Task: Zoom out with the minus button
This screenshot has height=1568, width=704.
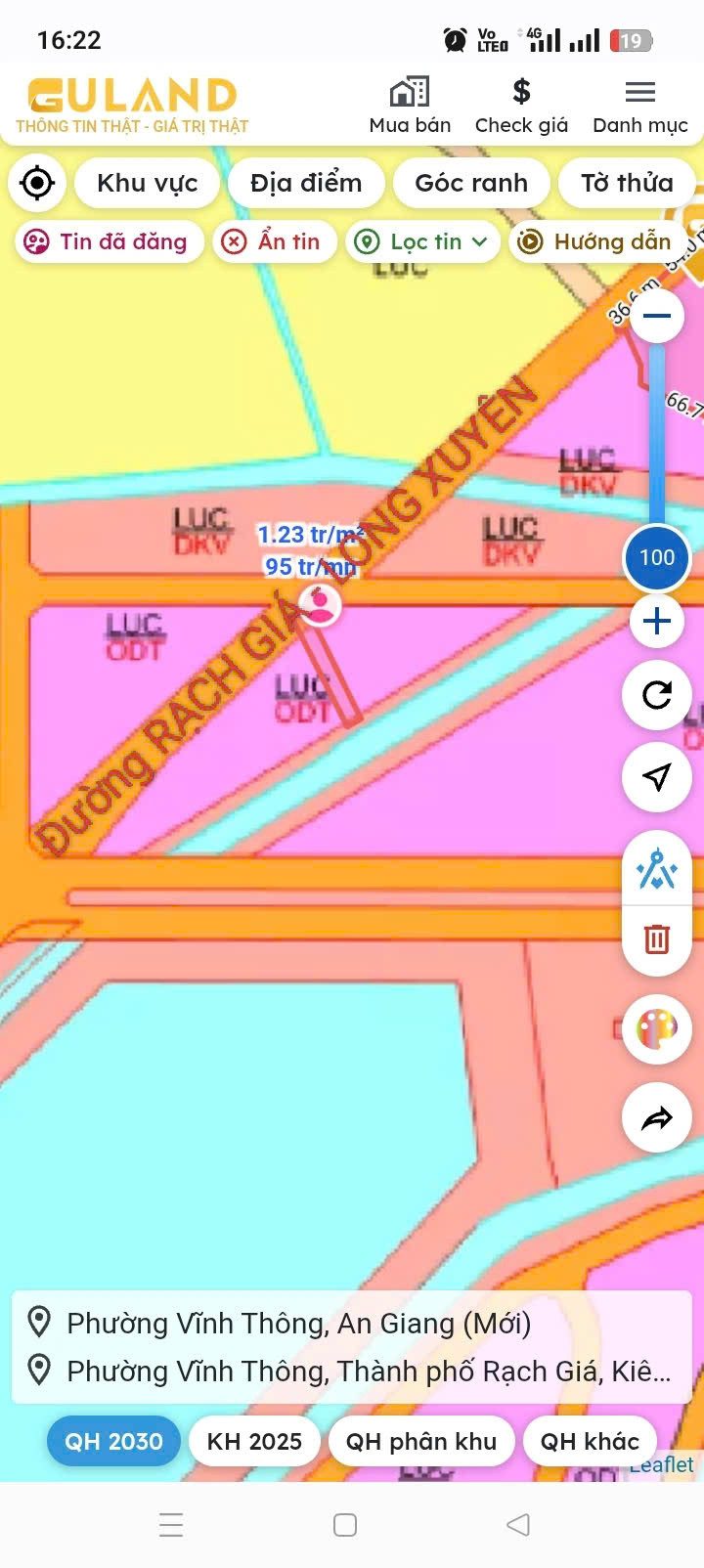Action: click(657, 316)
